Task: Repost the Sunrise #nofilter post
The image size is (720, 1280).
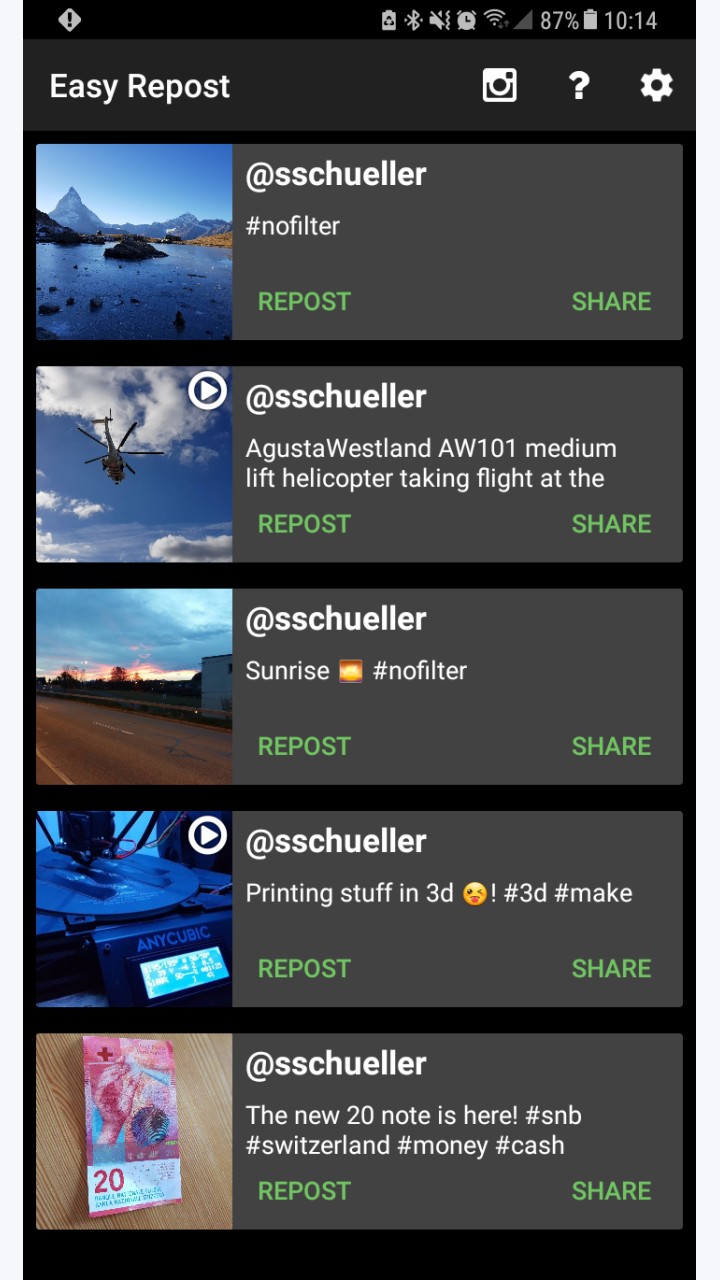Action: coord(304,746)
